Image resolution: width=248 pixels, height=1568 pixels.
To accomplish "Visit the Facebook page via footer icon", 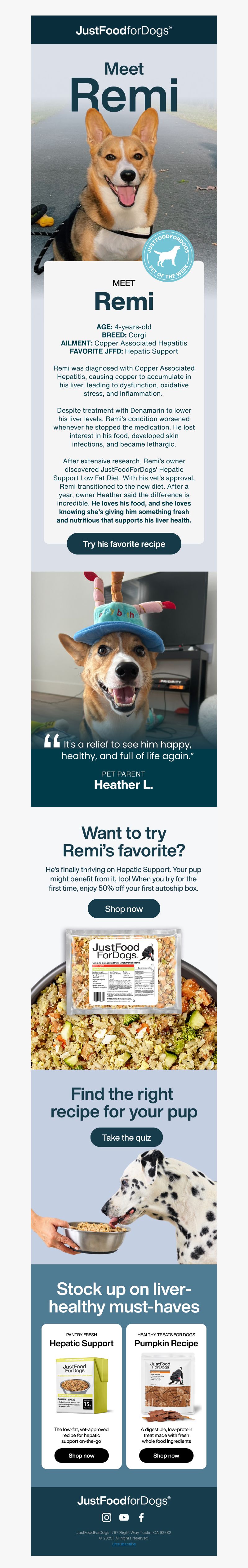I will 141,1517.
